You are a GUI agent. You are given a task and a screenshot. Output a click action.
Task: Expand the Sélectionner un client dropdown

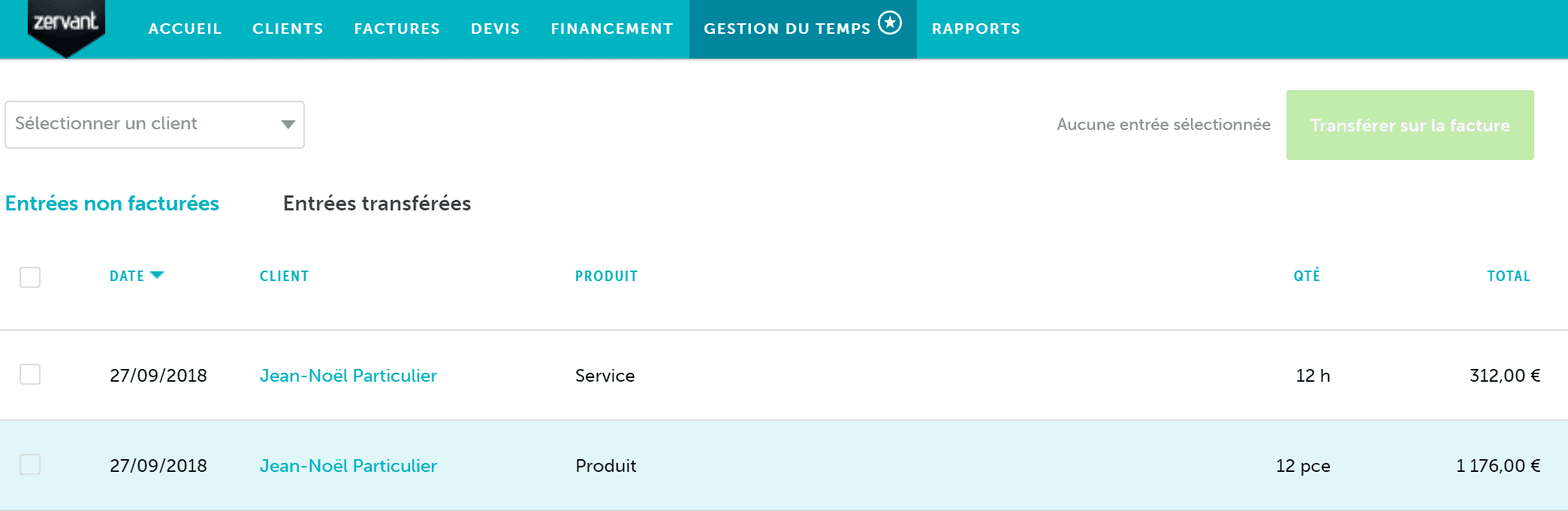tap(155, 125)
